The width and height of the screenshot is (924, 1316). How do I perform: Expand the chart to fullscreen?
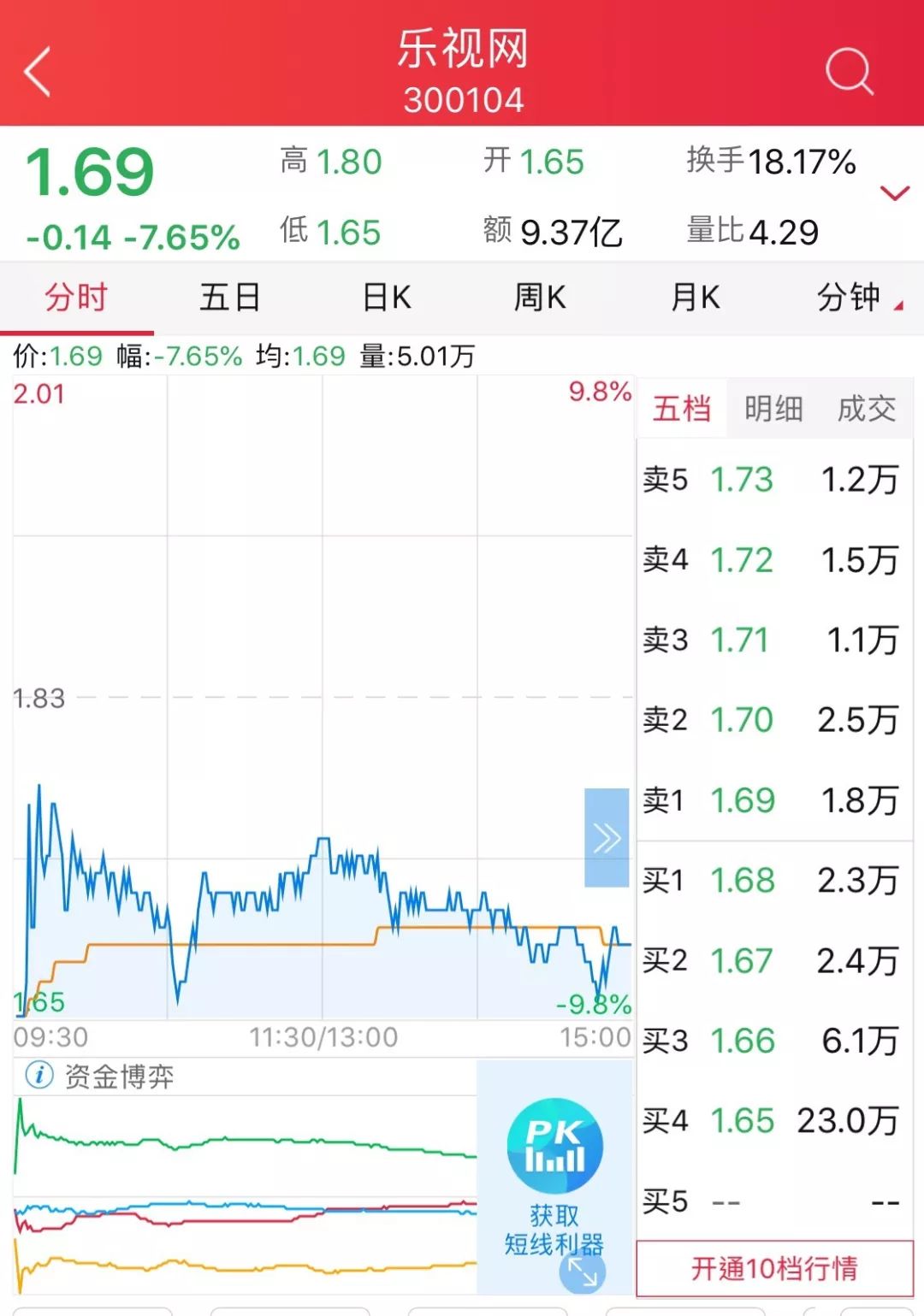click(x=583, y=1272)
